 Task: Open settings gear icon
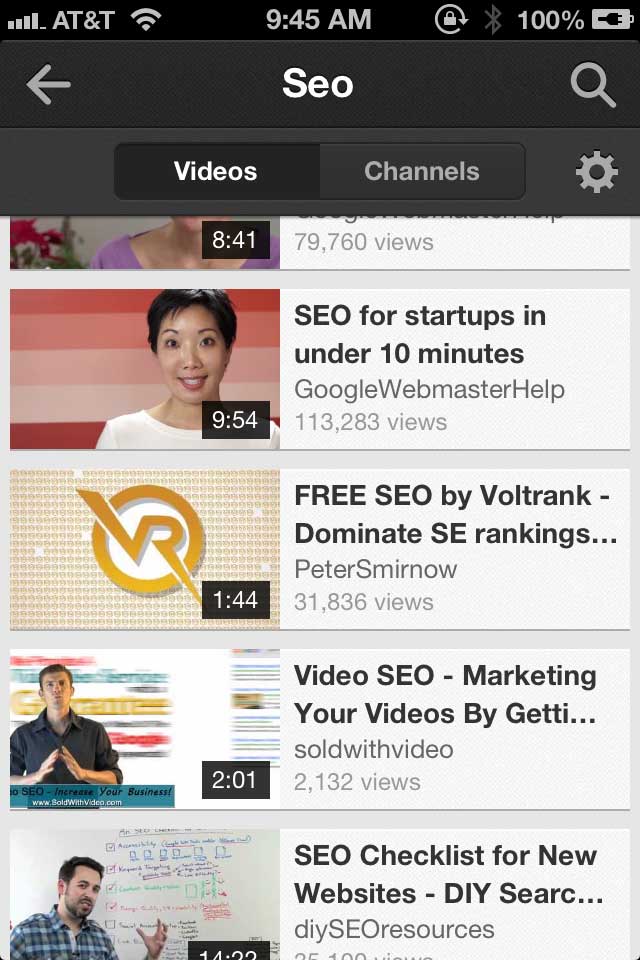click(x=596, y=172)
